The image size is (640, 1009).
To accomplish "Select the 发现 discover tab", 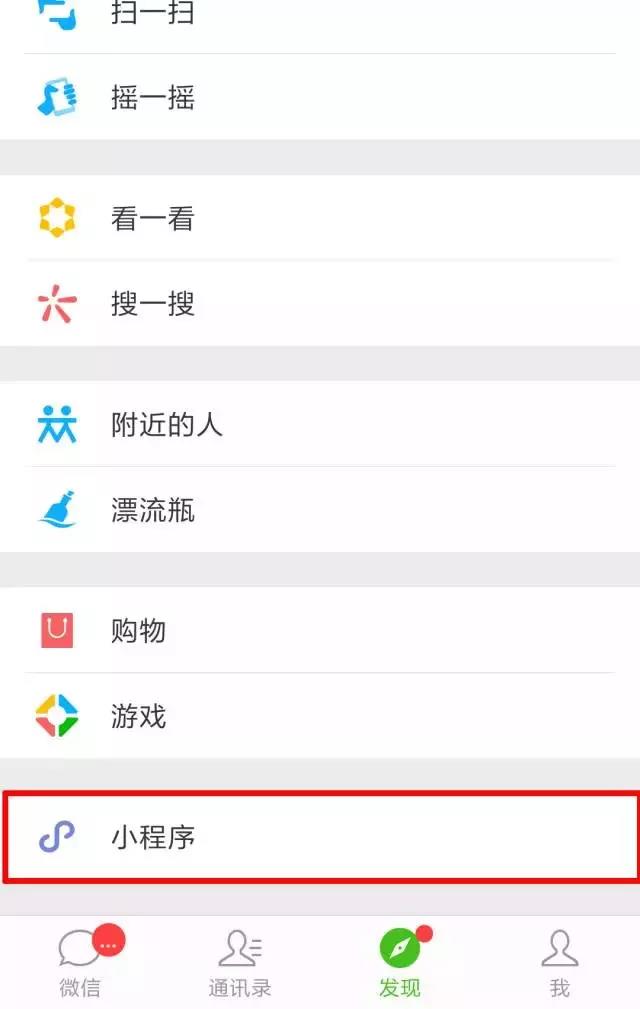I will pyautogui.click(x=400, y=962).
